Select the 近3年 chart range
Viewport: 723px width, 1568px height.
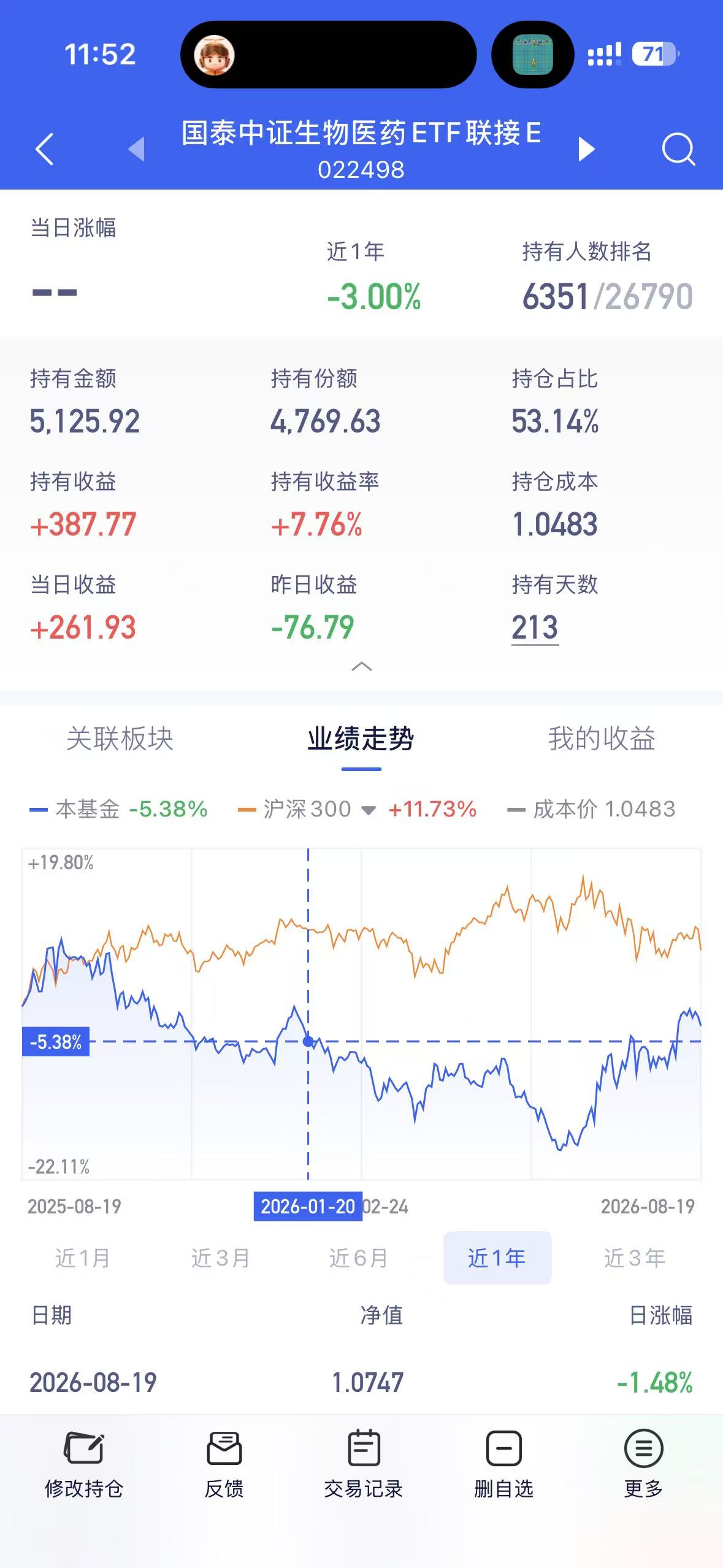coord(635,1258)
